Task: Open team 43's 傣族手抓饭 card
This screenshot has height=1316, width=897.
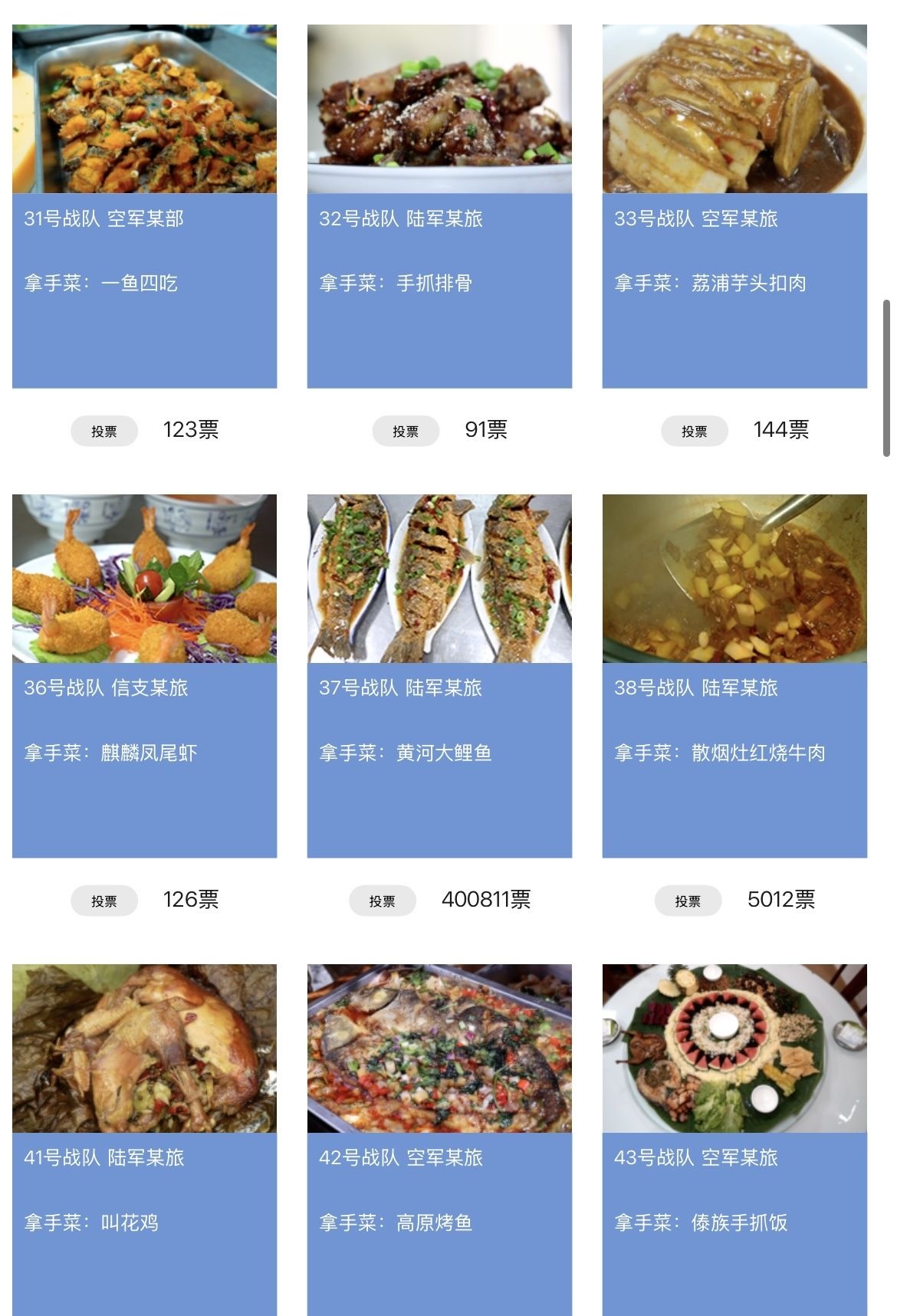Action: tap(734, 1140)
